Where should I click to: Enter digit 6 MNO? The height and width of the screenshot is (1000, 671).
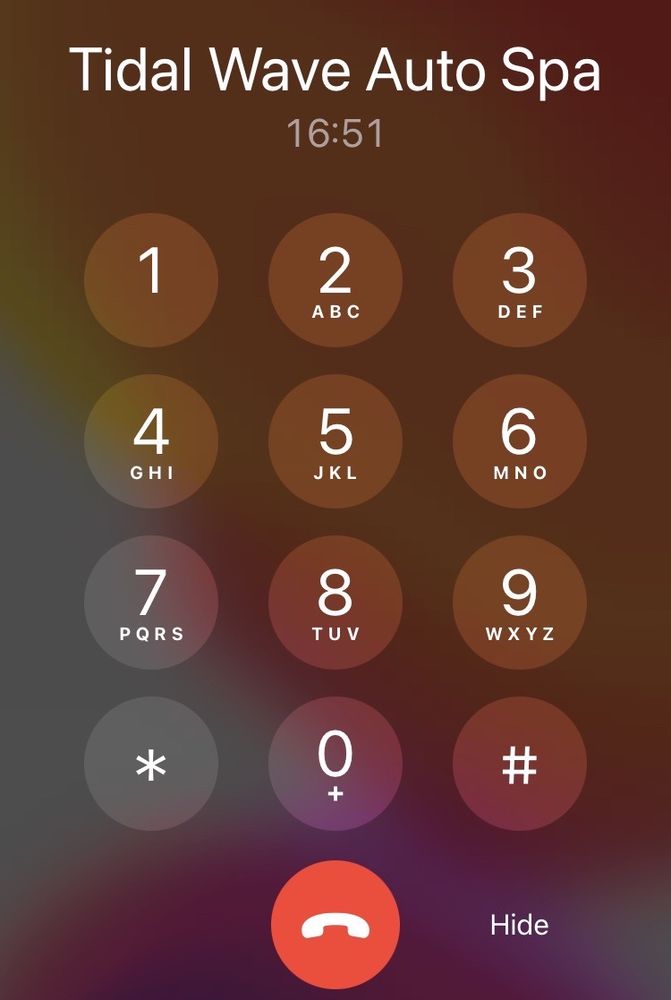point(519,442)
